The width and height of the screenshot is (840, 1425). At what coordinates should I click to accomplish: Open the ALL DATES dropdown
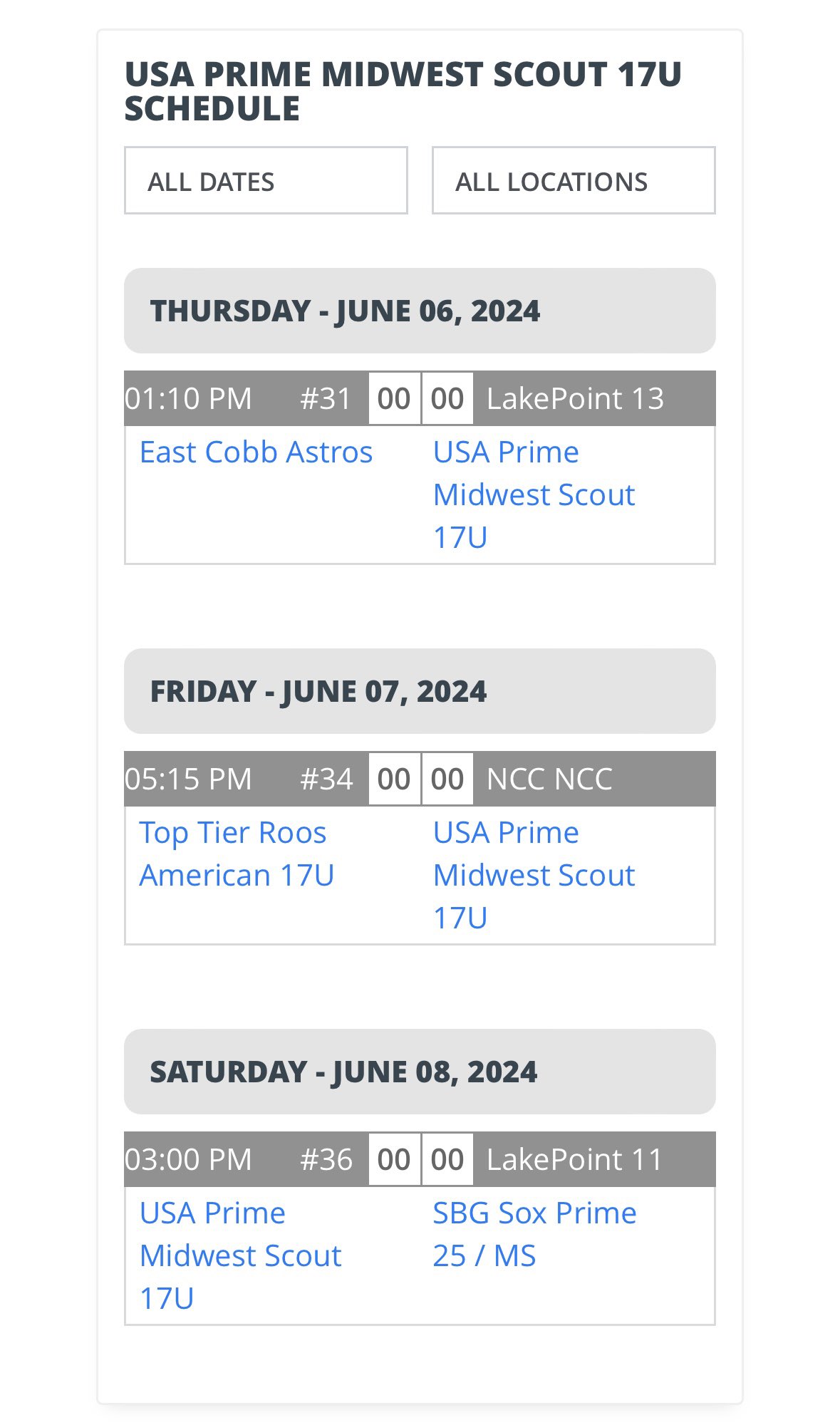(266, 180)
